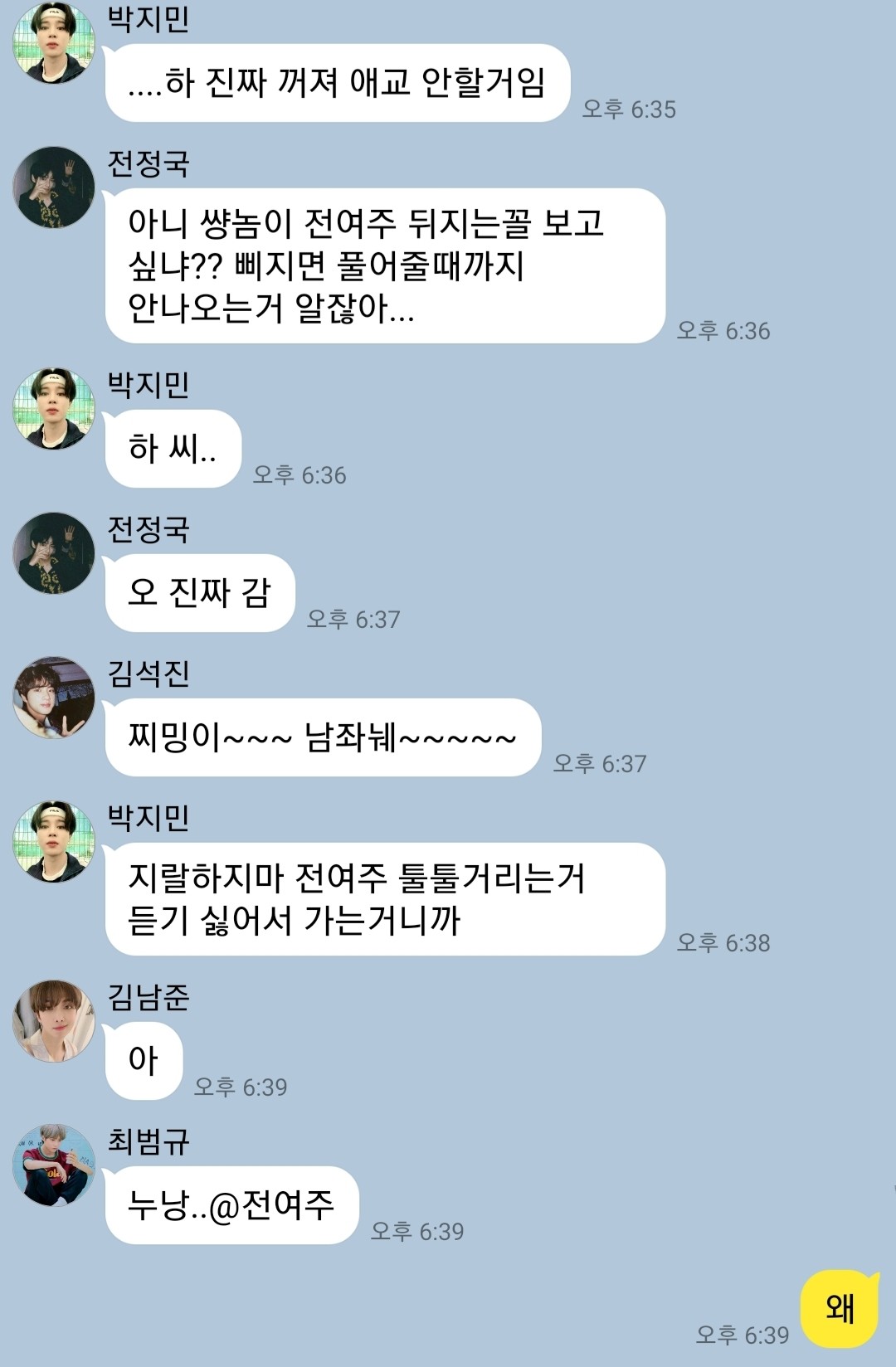Open 김석진's profile picture

[x=54, y=698]
